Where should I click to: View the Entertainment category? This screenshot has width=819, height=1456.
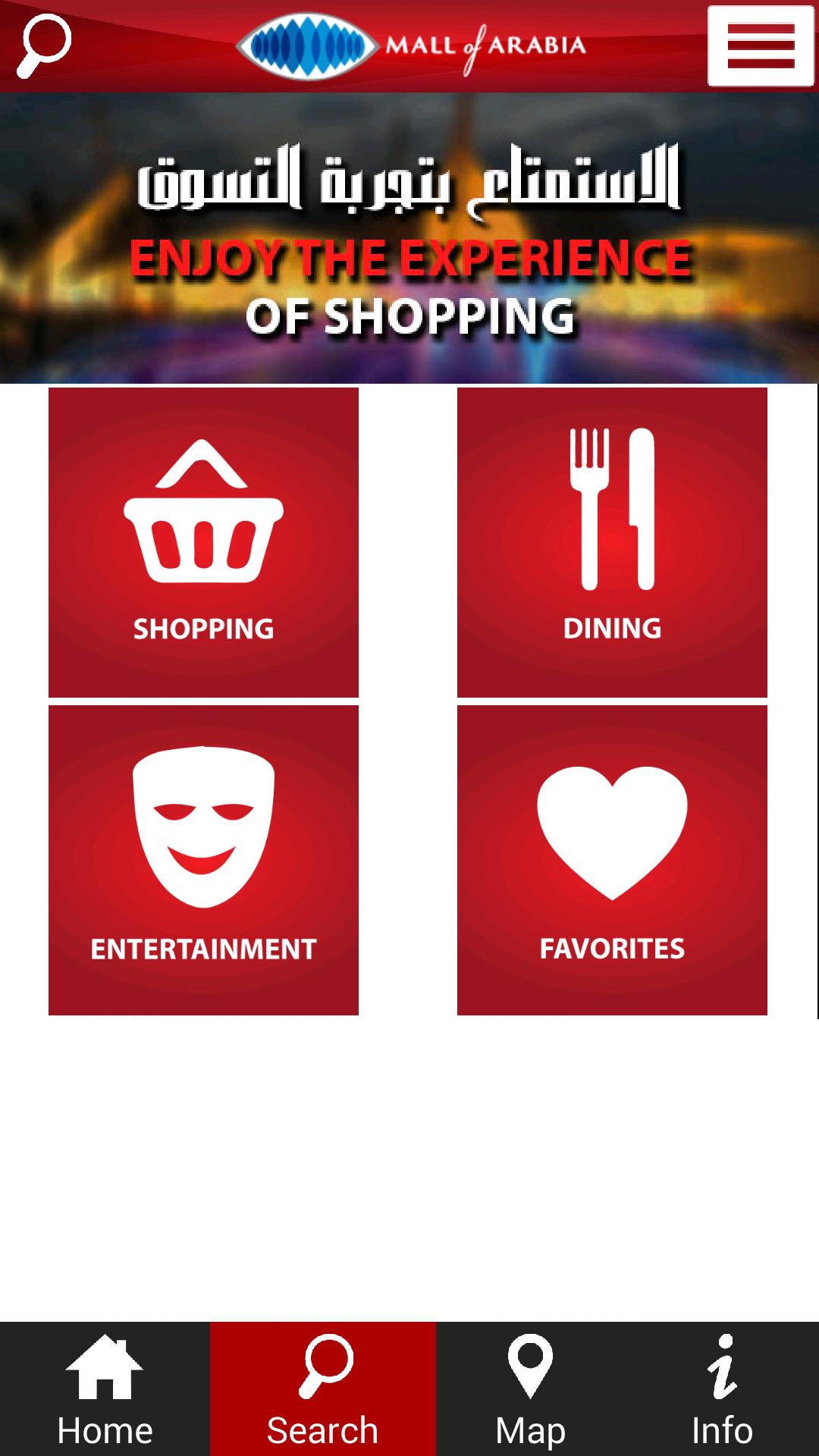pos(203,860)
